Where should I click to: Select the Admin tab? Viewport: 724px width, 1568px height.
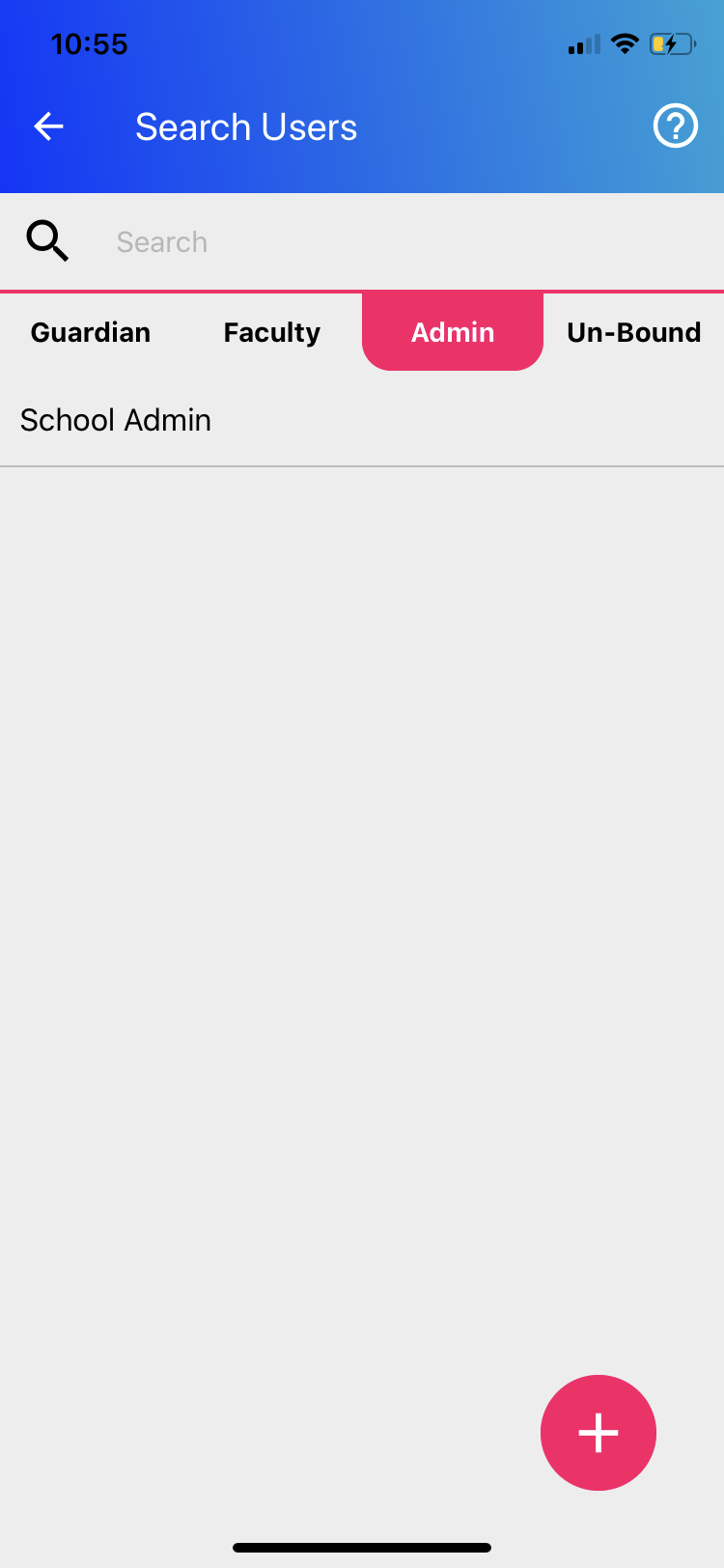(453, 332)
